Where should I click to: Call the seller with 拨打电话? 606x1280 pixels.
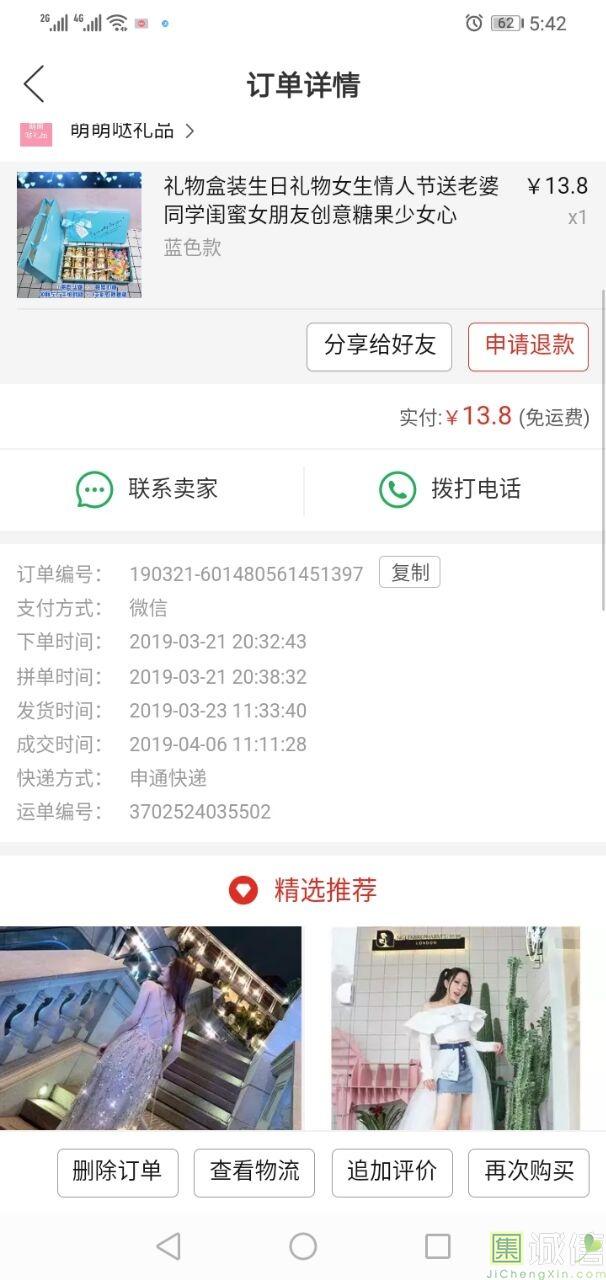pyautogui.click(x=450, y=489)
